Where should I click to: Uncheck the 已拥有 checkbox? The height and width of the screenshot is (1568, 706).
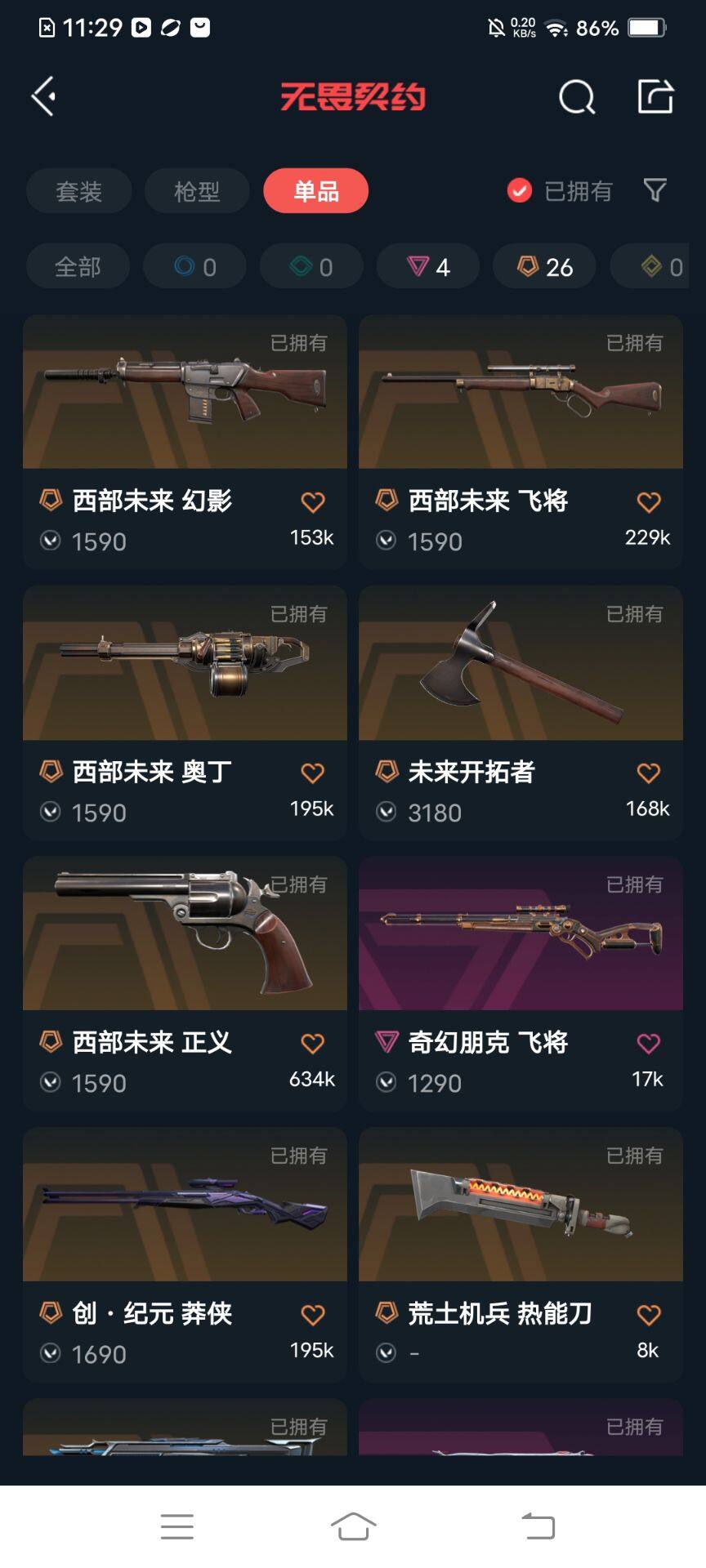pos(520,190)
